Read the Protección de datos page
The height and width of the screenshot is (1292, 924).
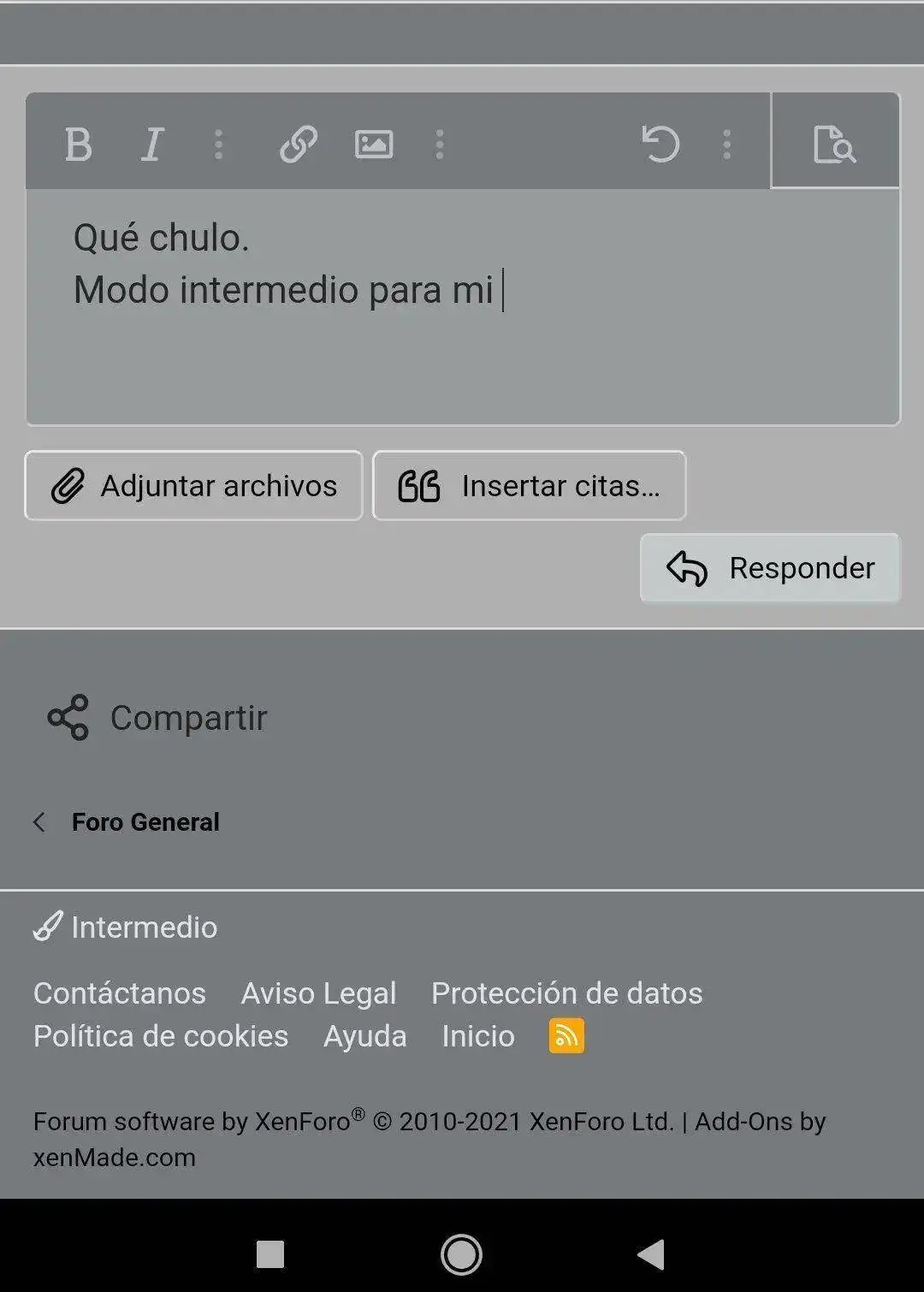point(566,993)
